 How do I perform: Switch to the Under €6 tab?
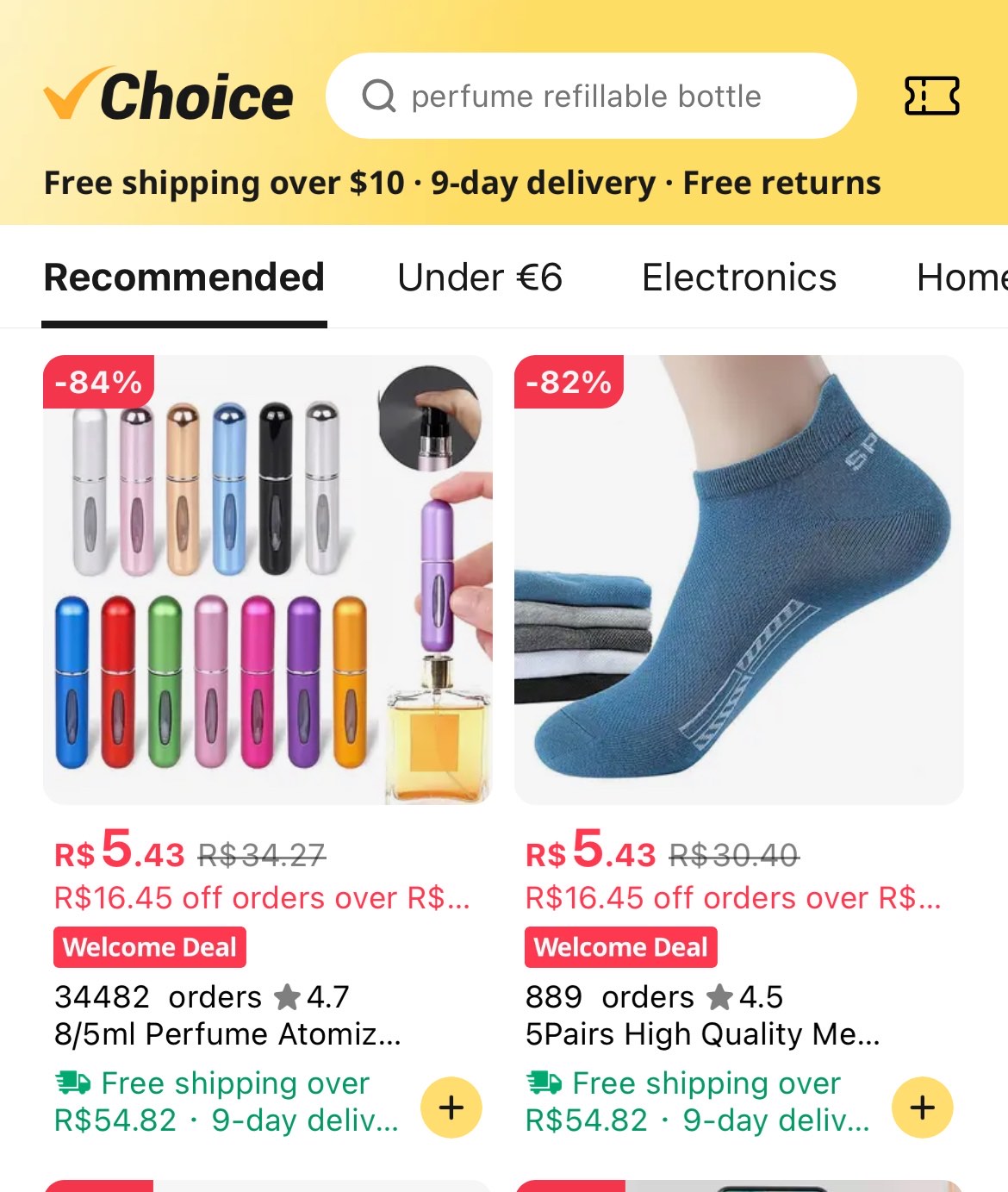[x=479, y=278]
